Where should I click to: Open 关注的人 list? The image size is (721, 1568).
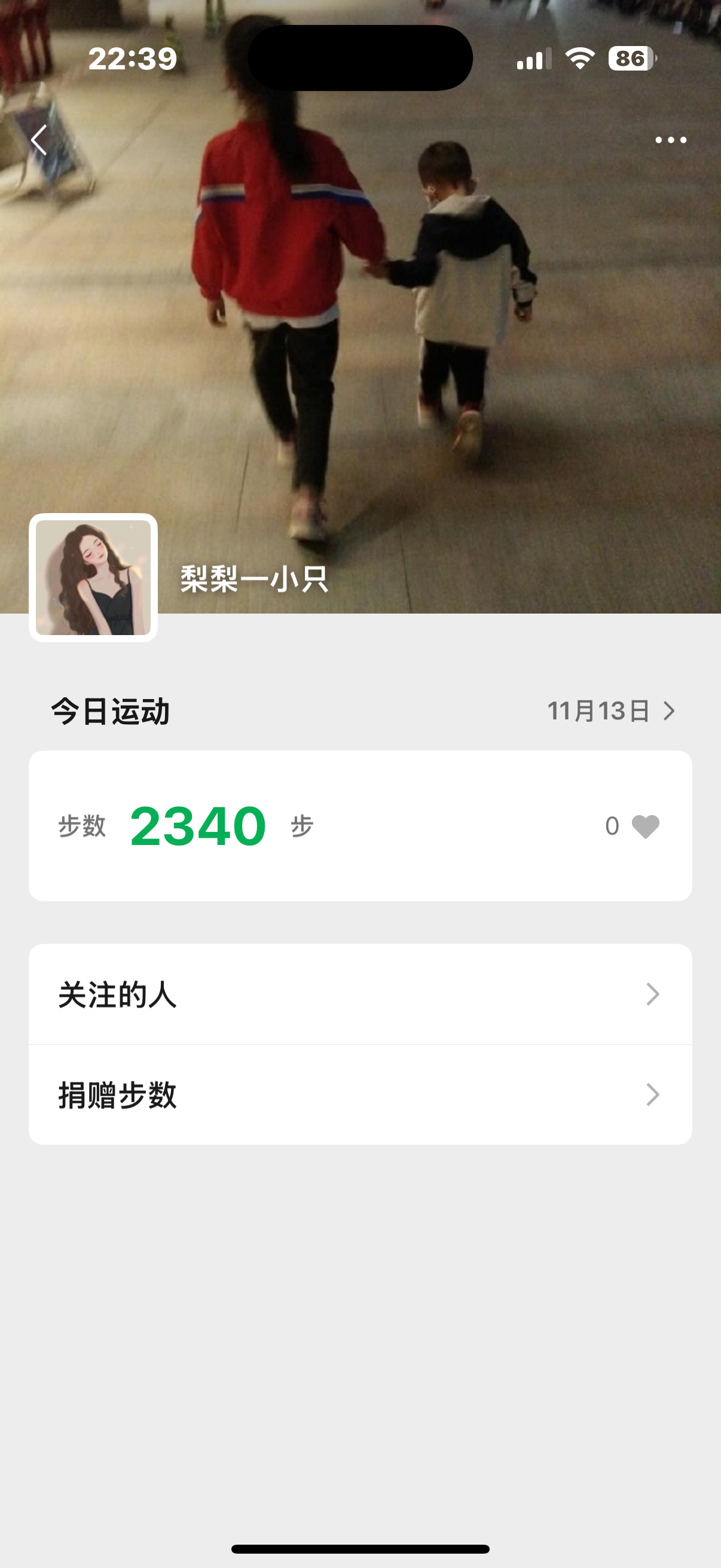(x=360, y=995)
